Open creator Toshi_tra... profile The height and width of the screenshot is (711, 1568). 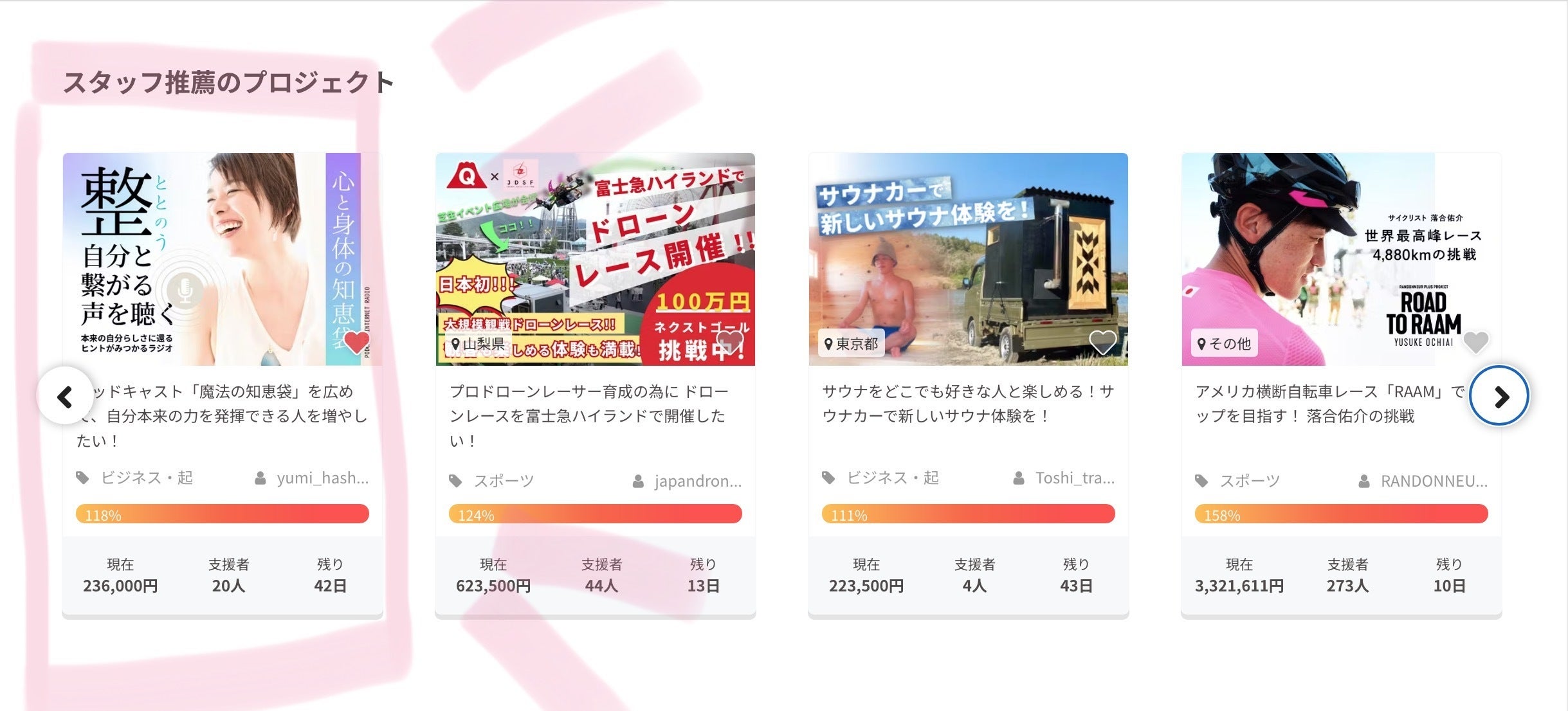1074,478
